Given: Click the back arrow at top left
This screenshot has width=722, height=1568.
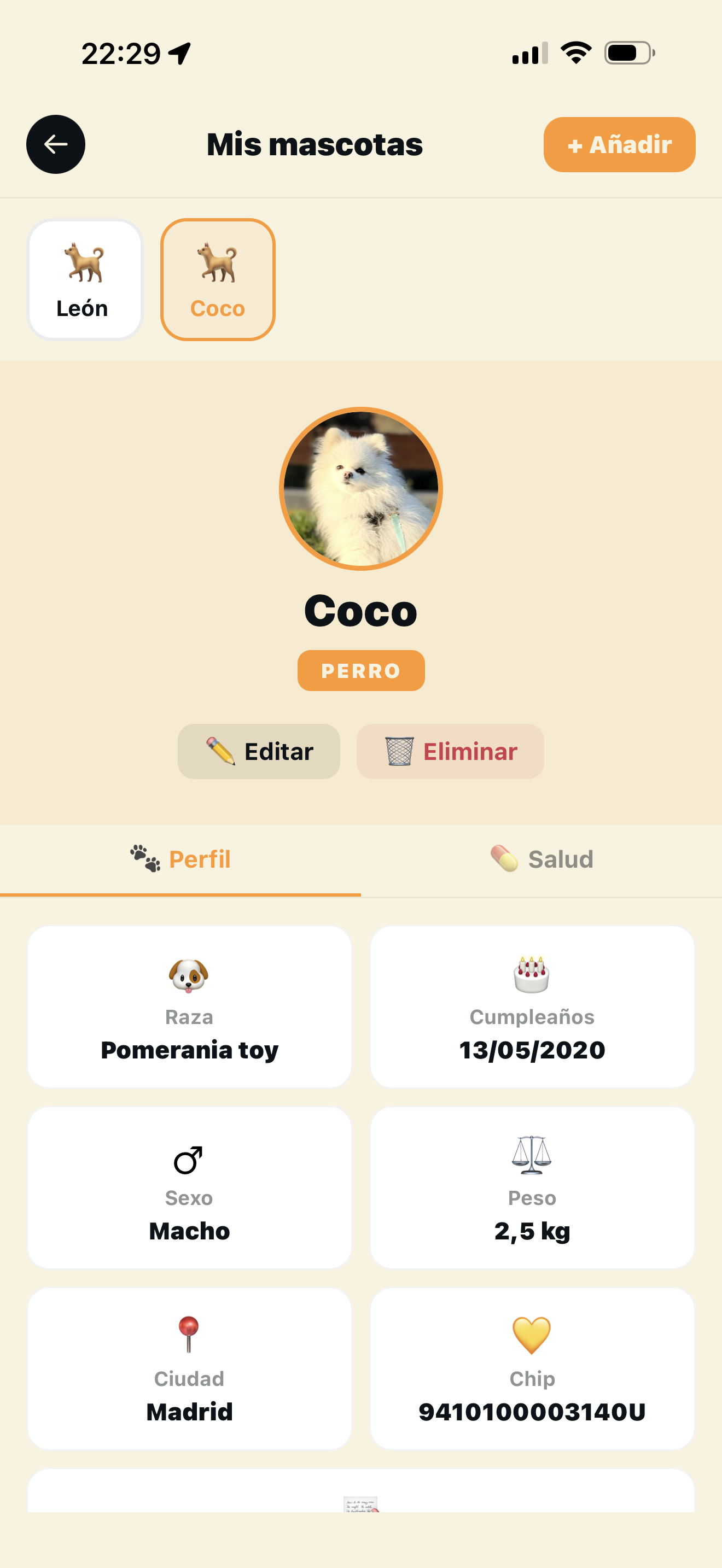Looking at the screenshot, I should [55, 145].
